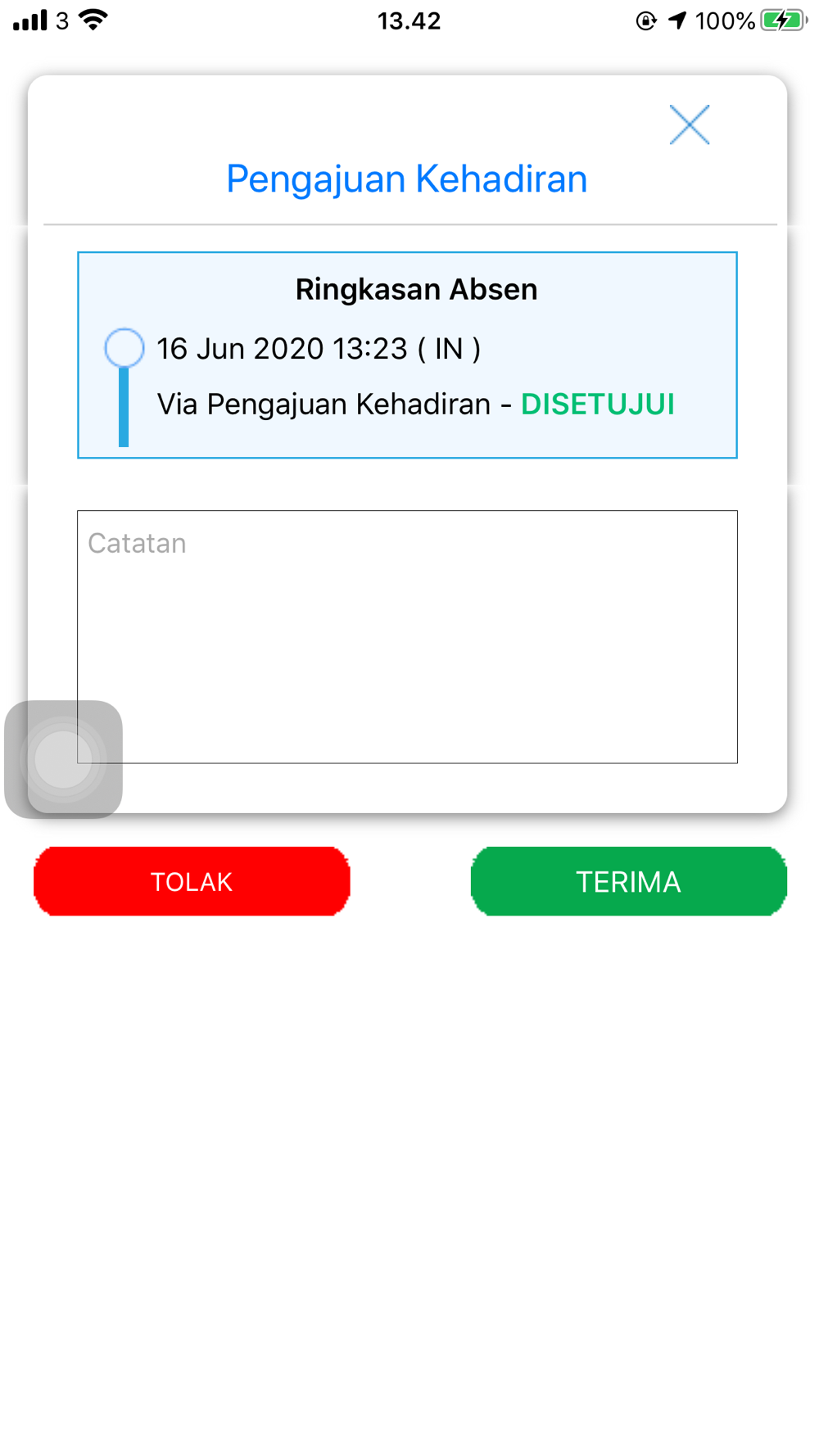Open the AssistiveTouch floating button

63,759
